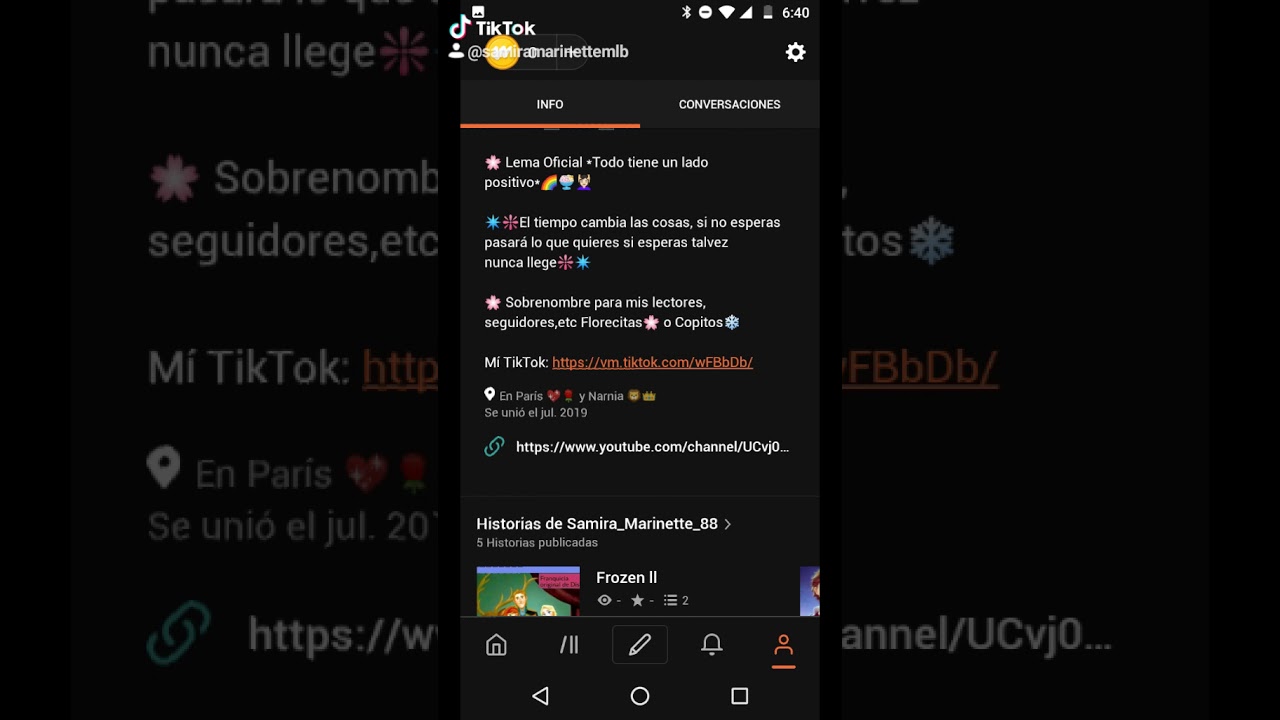Image resolution: width=1280 pixels, height=720 pixels.
Task: Tap the system home button
Action: 640,696
